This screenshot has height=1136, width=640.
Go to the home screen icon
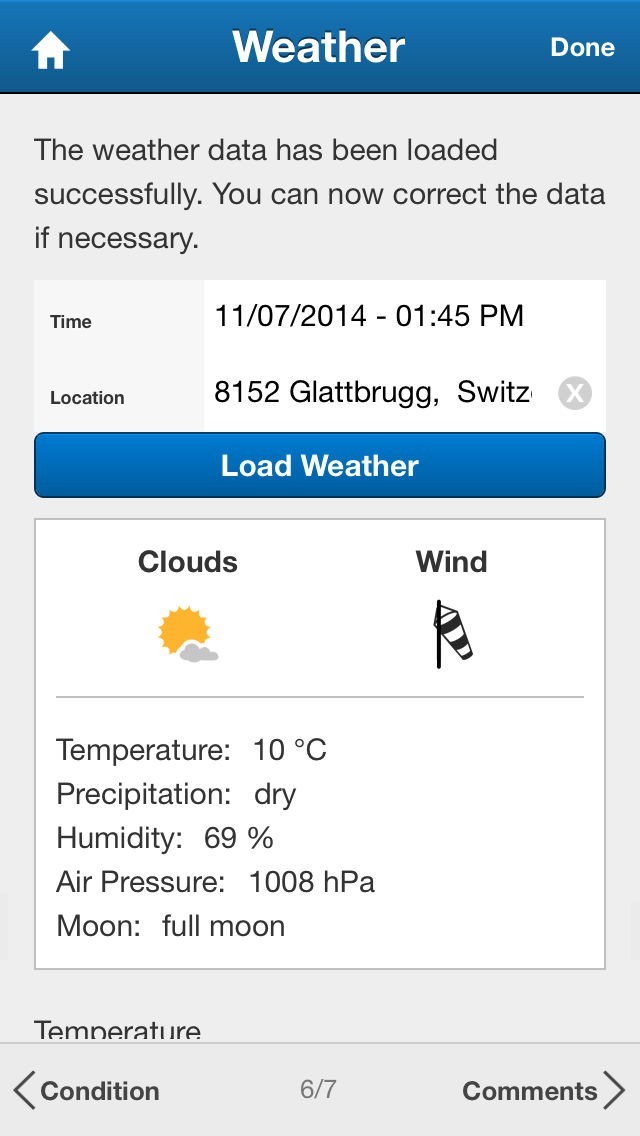click(x=50, y=50)
